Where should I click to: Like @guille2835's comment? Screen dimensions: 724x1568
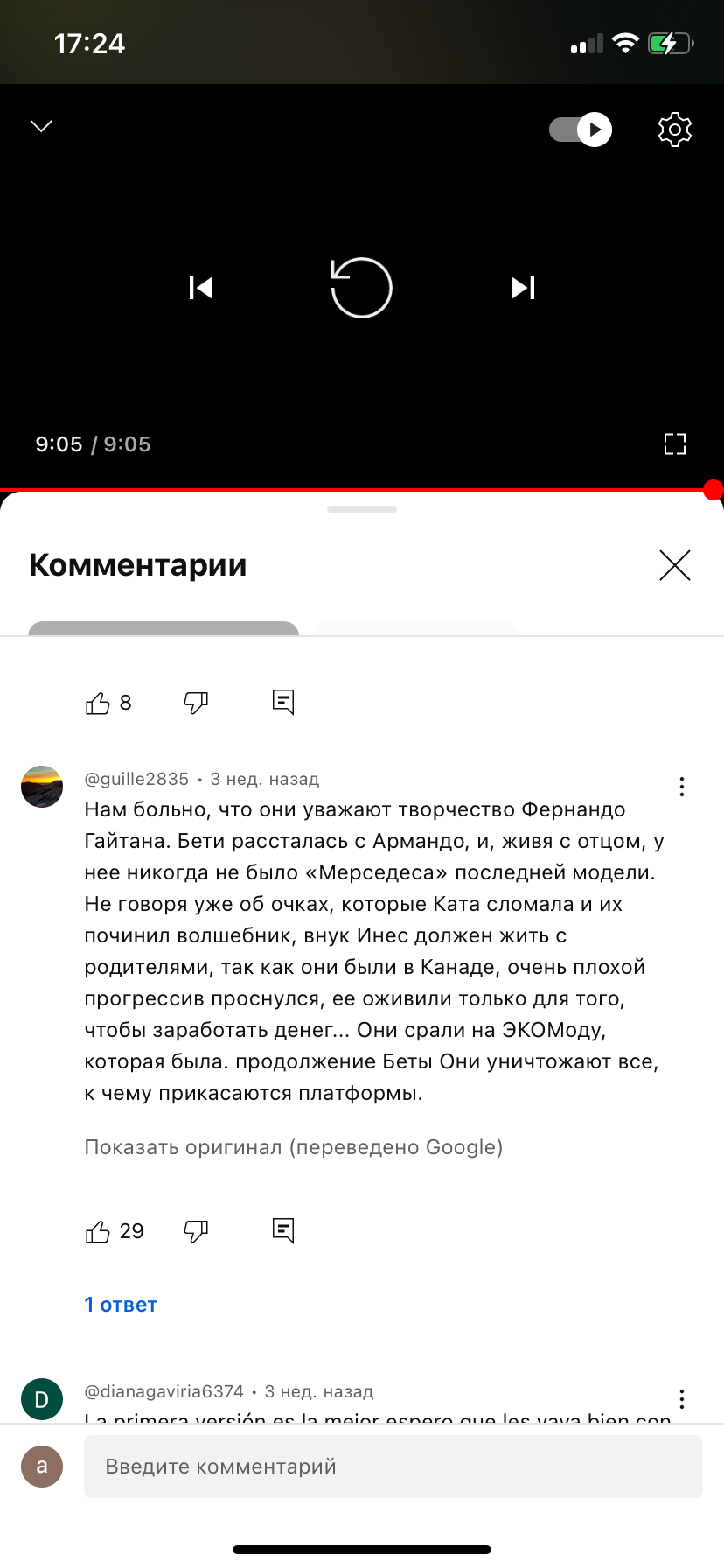(x=97, y=1231)
